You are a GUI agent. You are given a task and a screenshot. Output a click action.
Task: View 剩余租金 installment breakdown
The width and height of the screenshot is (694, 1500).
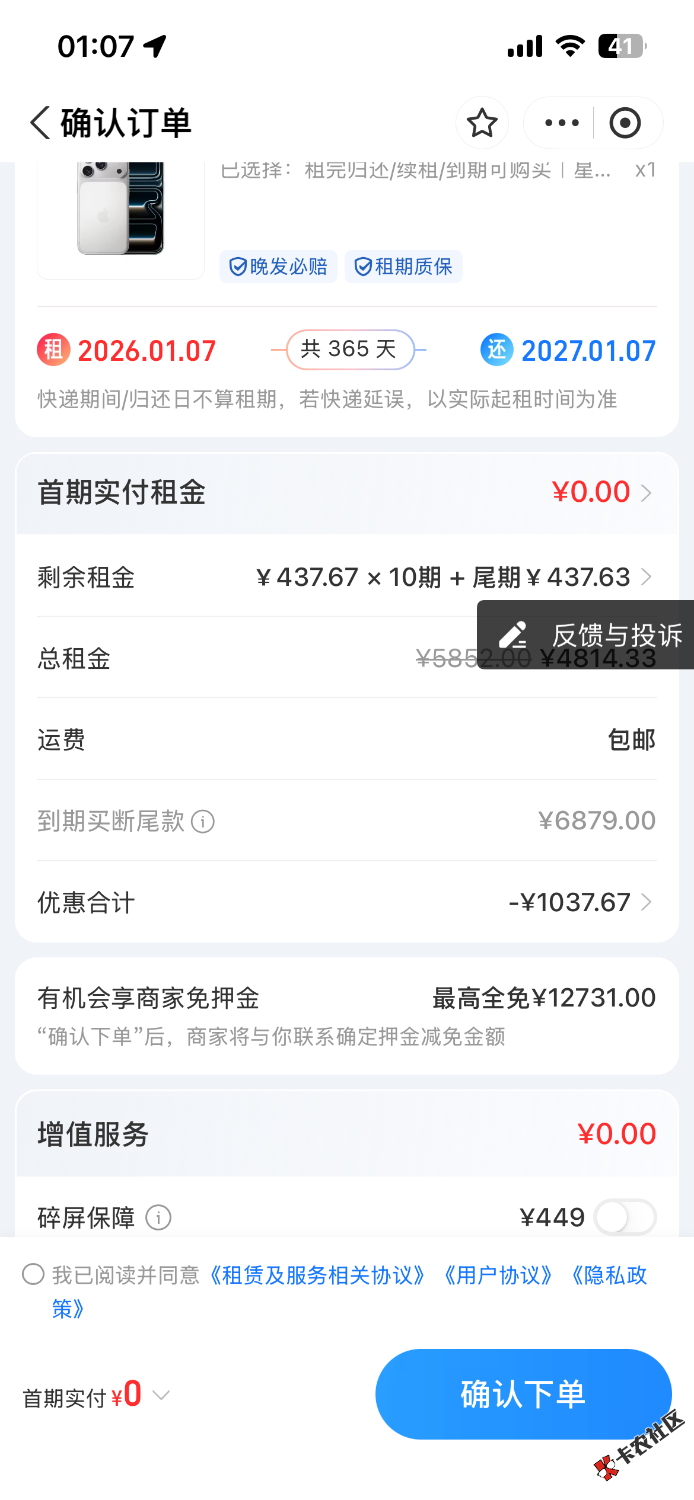click(x=646, y=577)
